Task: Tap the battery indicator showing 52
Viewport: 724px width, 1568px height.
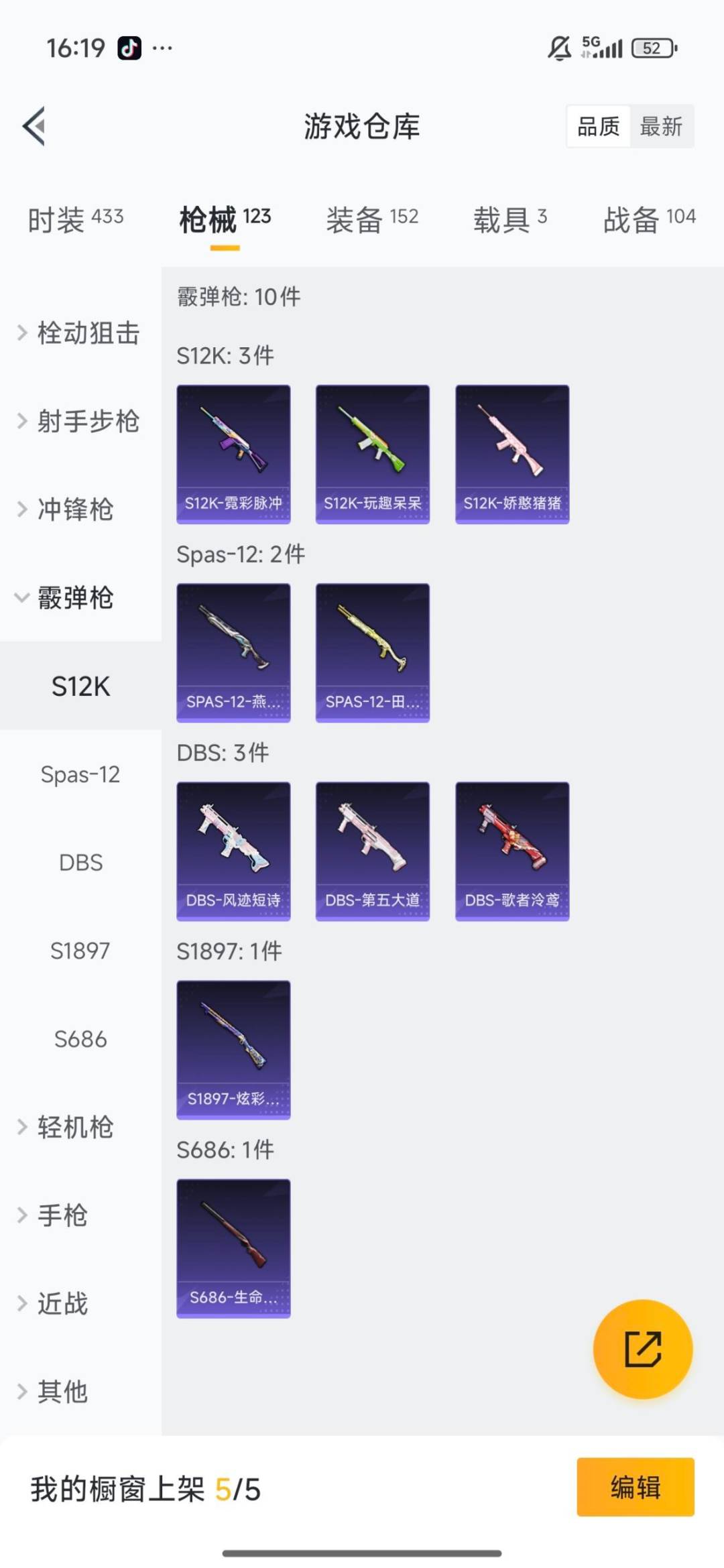Action: coord(654,48)
